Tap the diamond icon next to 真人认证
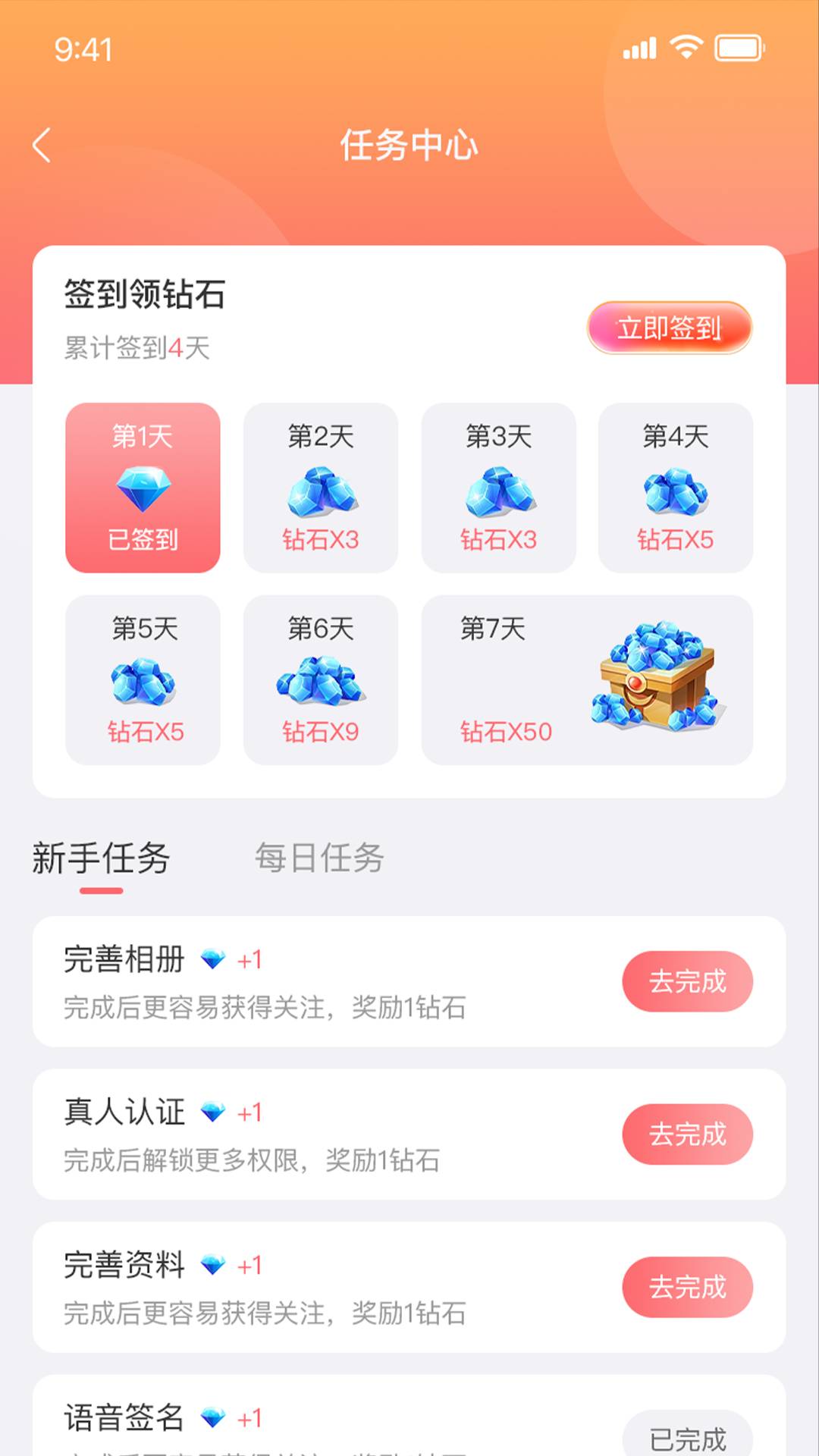This screenshot has width=819, height=1456. tap(215, 1112)
